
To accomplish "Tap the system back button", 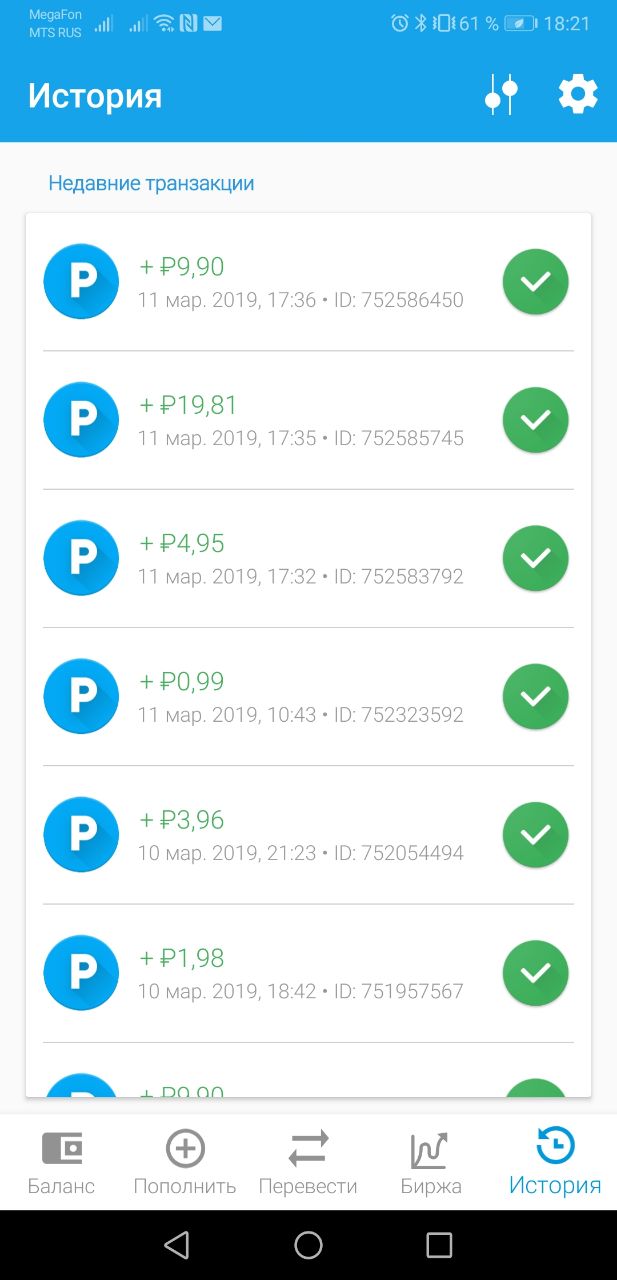I will pos(177,1244).
